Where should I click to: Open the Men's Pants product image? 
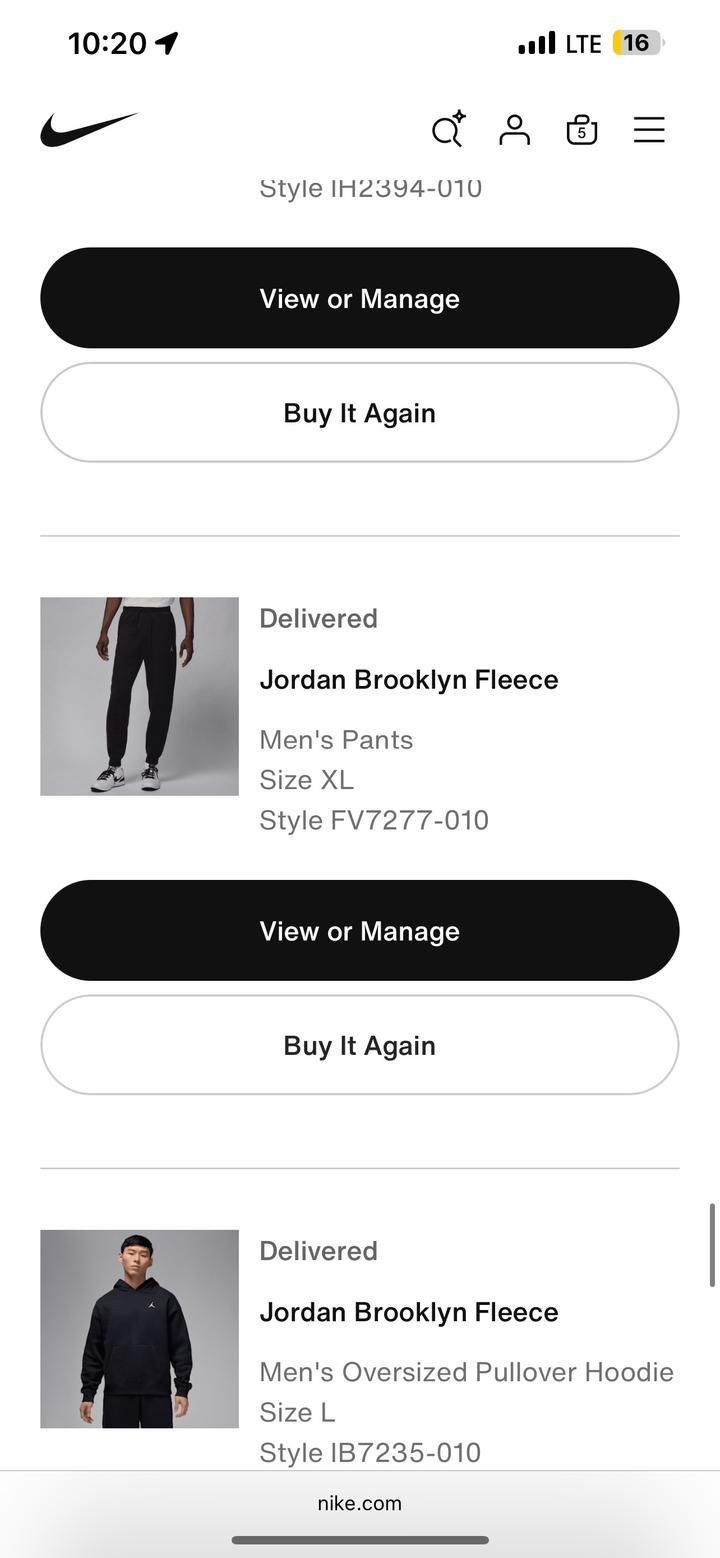point(139,696)
